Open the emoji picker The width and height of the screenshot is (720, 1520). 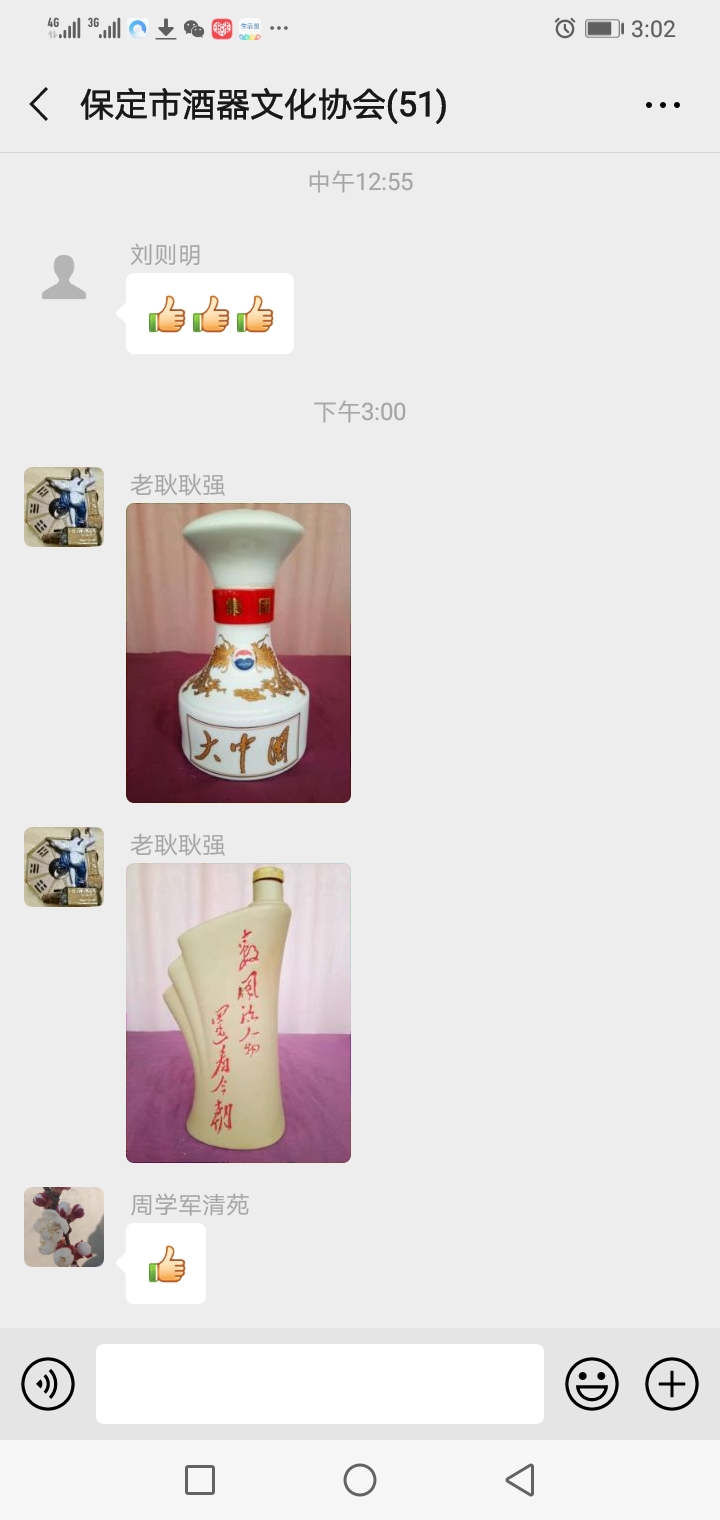tap(592, 1384)
